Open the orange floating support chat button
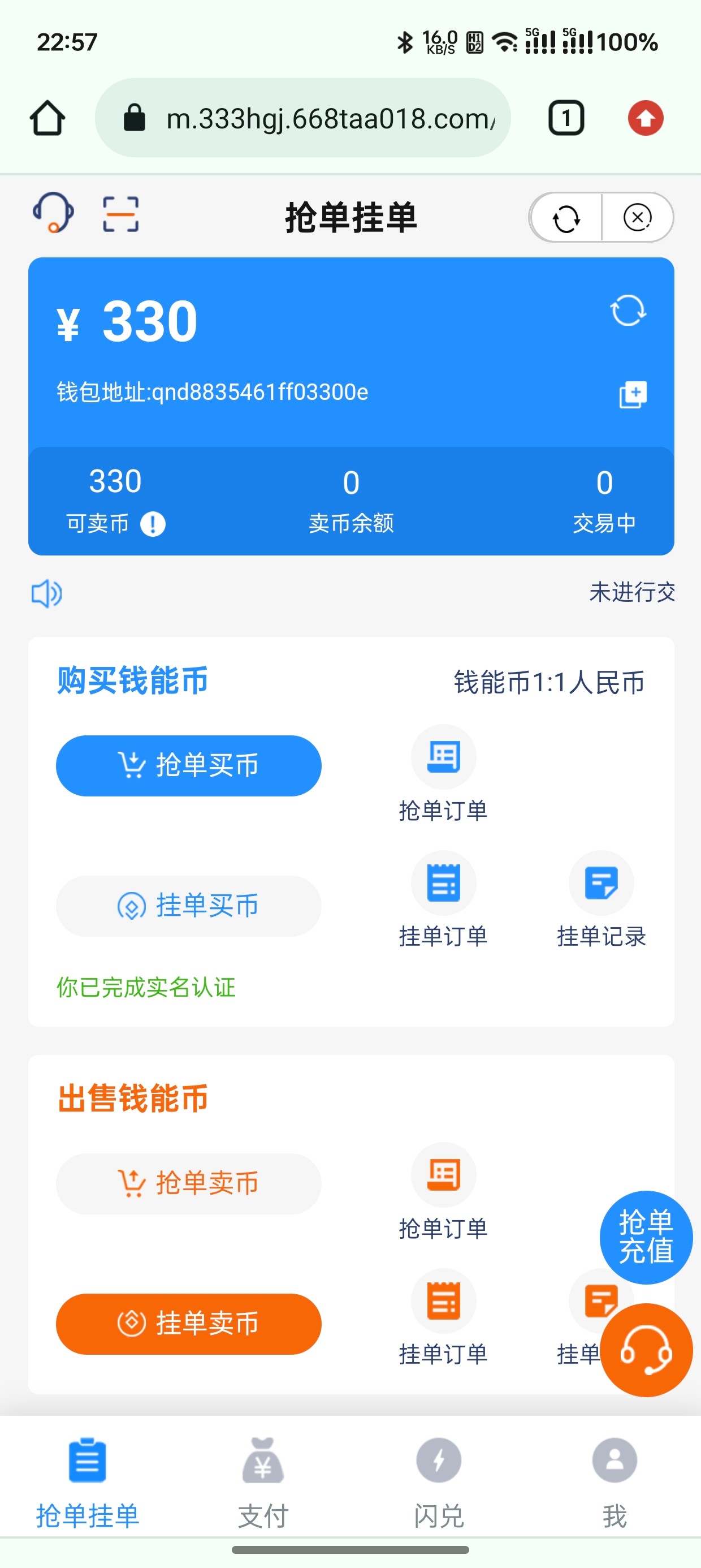Viewport: 701px width, 1568px height. (x=646, y=1350)
